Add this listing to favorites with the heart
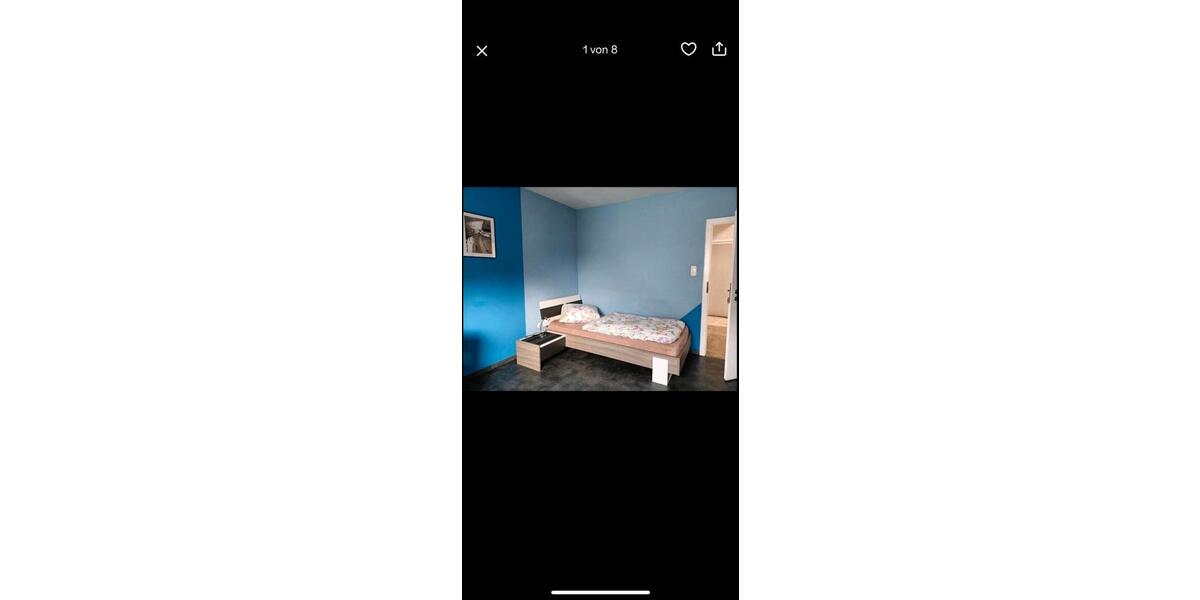Image resolution: width=1200 pixels, height=600 pixels. coord(688,49)
